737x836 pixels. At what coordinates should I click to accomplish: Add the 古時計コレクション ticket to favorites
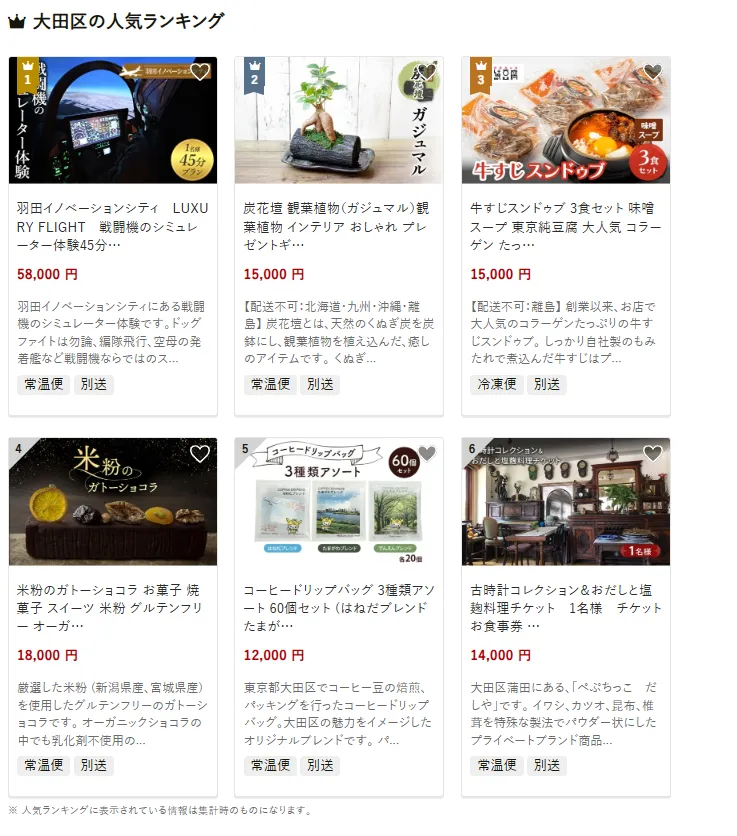pyautogui.click(x=653, y=454)
